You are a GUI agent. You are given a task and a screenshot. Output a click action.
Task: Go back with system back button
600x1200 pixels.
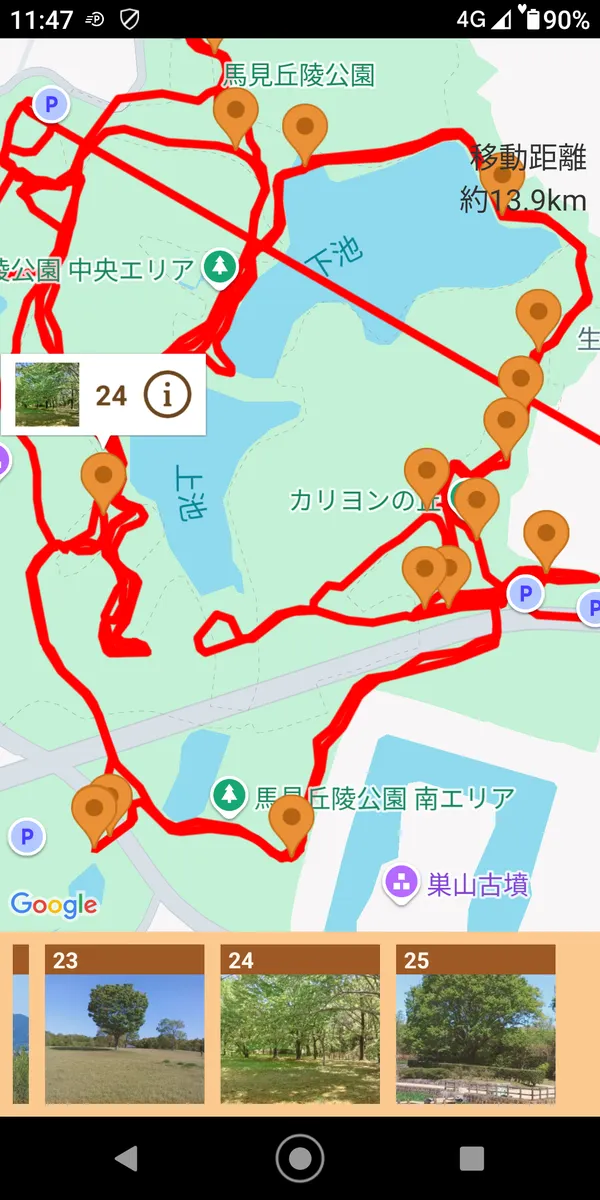pyautogui.click(x=126, y=1158)
